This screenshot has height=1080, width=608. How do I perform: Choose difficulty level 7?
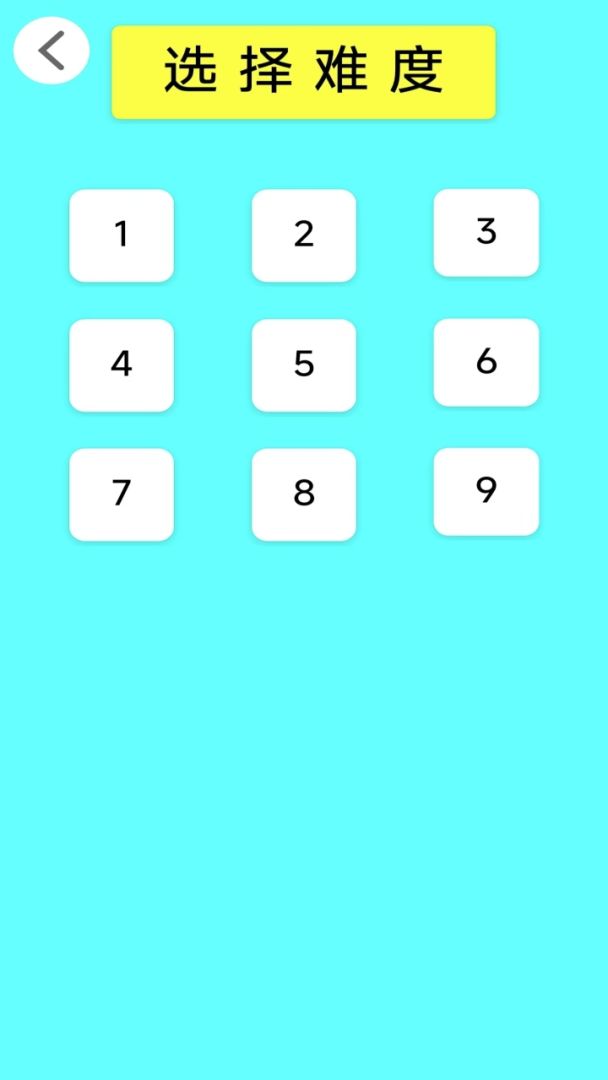[121, 494]
